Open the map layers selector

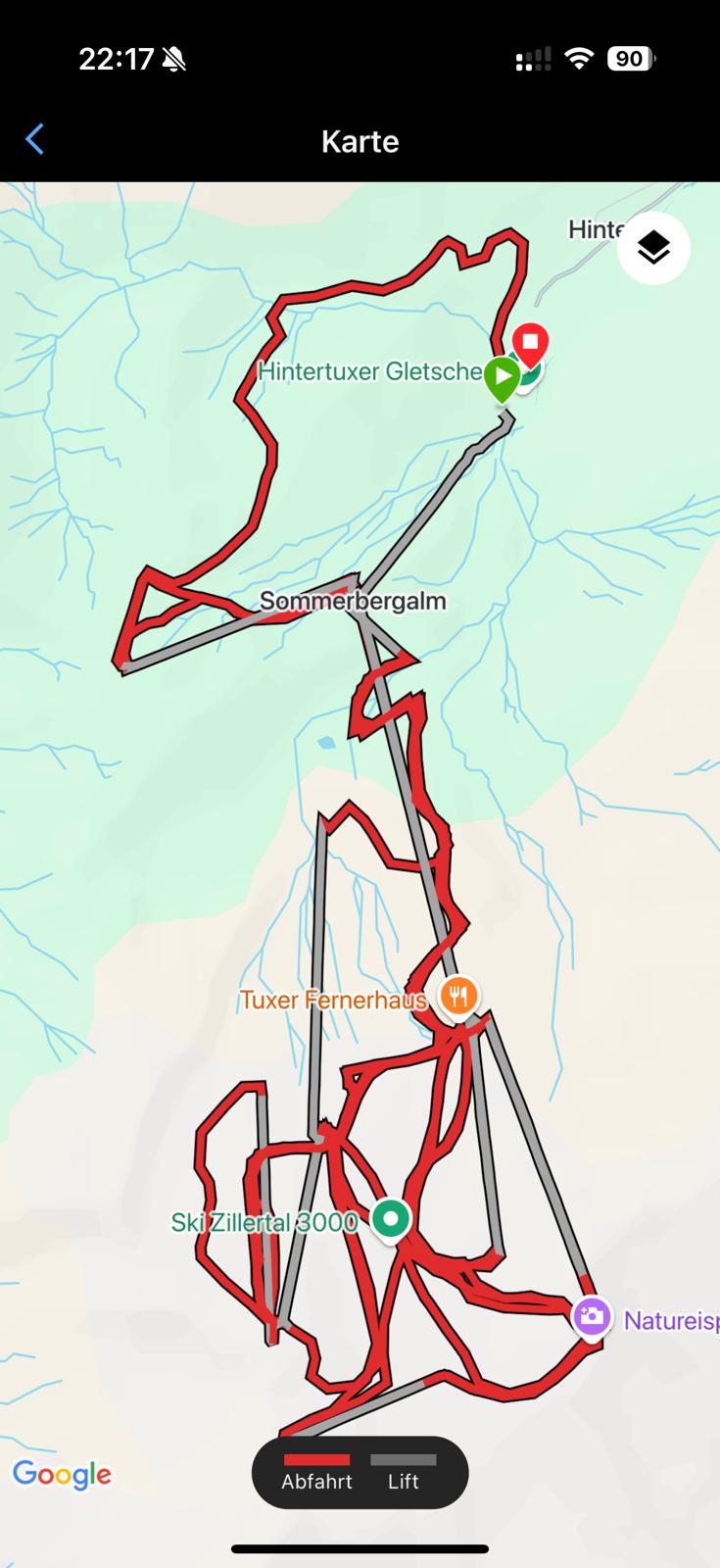point(653,248)
